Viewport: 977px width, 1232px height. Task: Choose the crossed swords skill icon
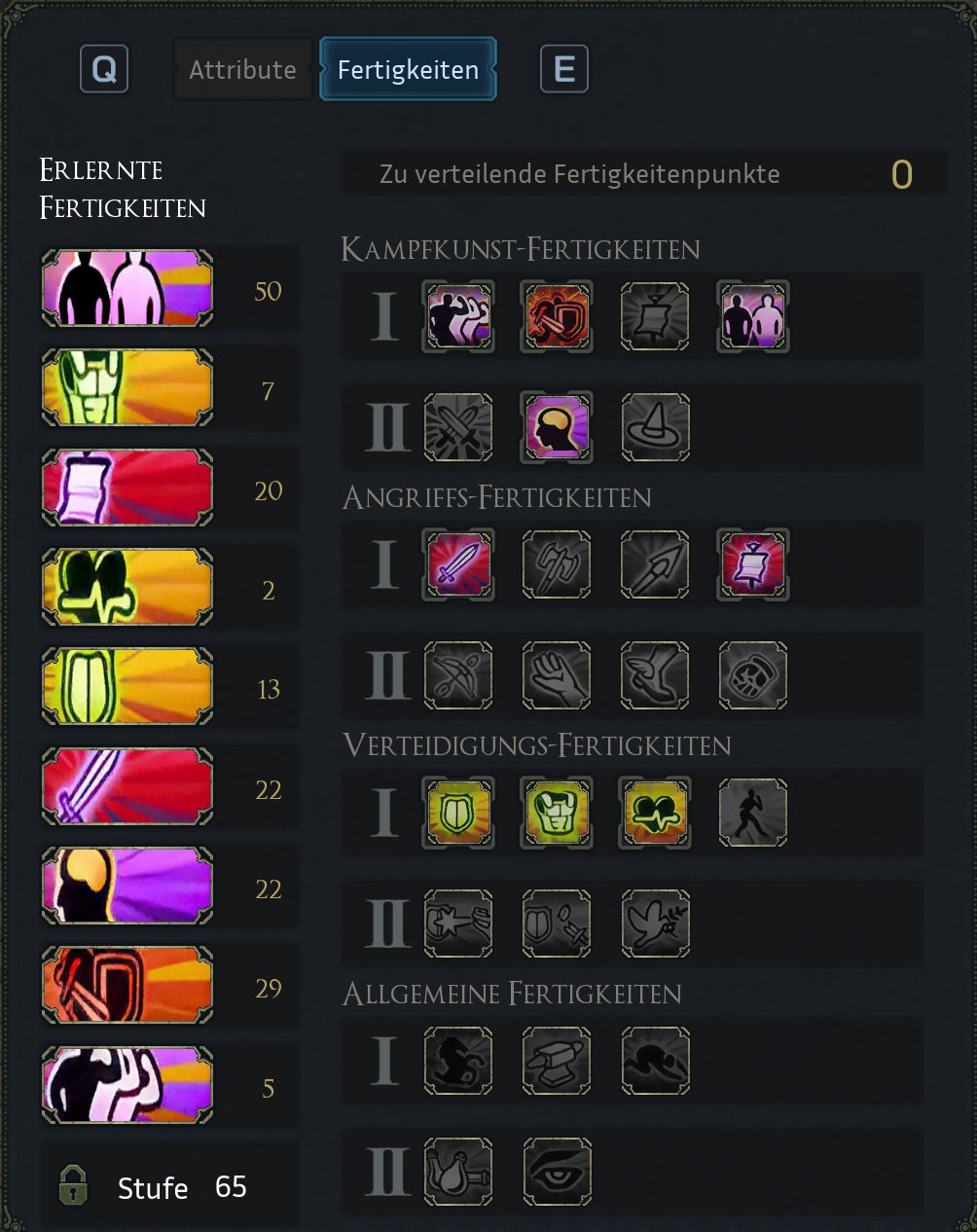click(x=458, y=427)
